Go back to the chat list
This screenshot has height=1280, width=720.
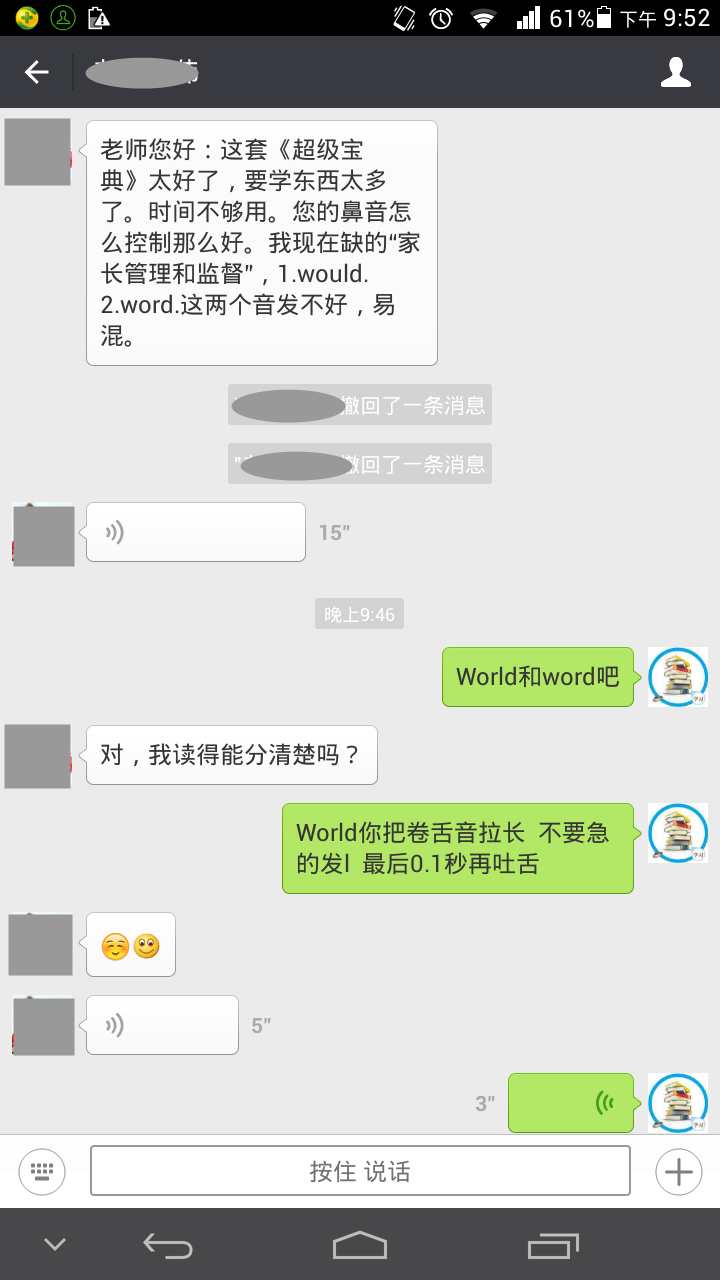(37, 72)
